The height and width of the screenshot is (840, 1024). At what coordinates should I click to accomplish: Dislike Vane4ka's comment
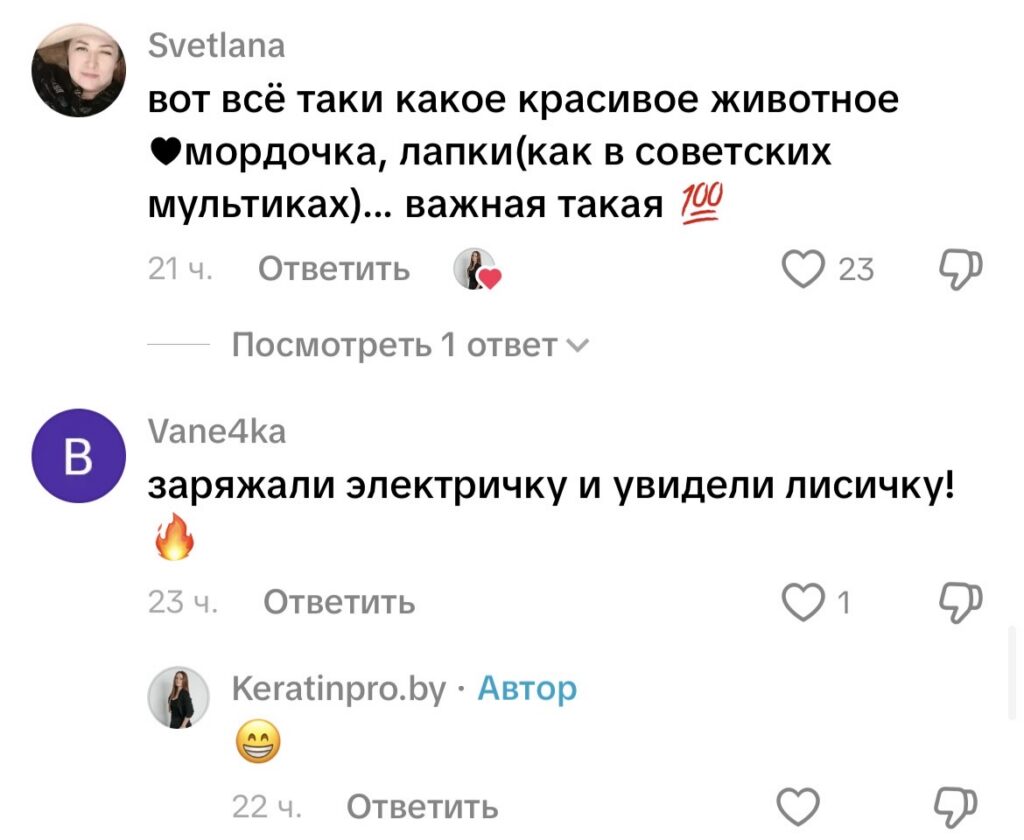(x=963, y=602)
